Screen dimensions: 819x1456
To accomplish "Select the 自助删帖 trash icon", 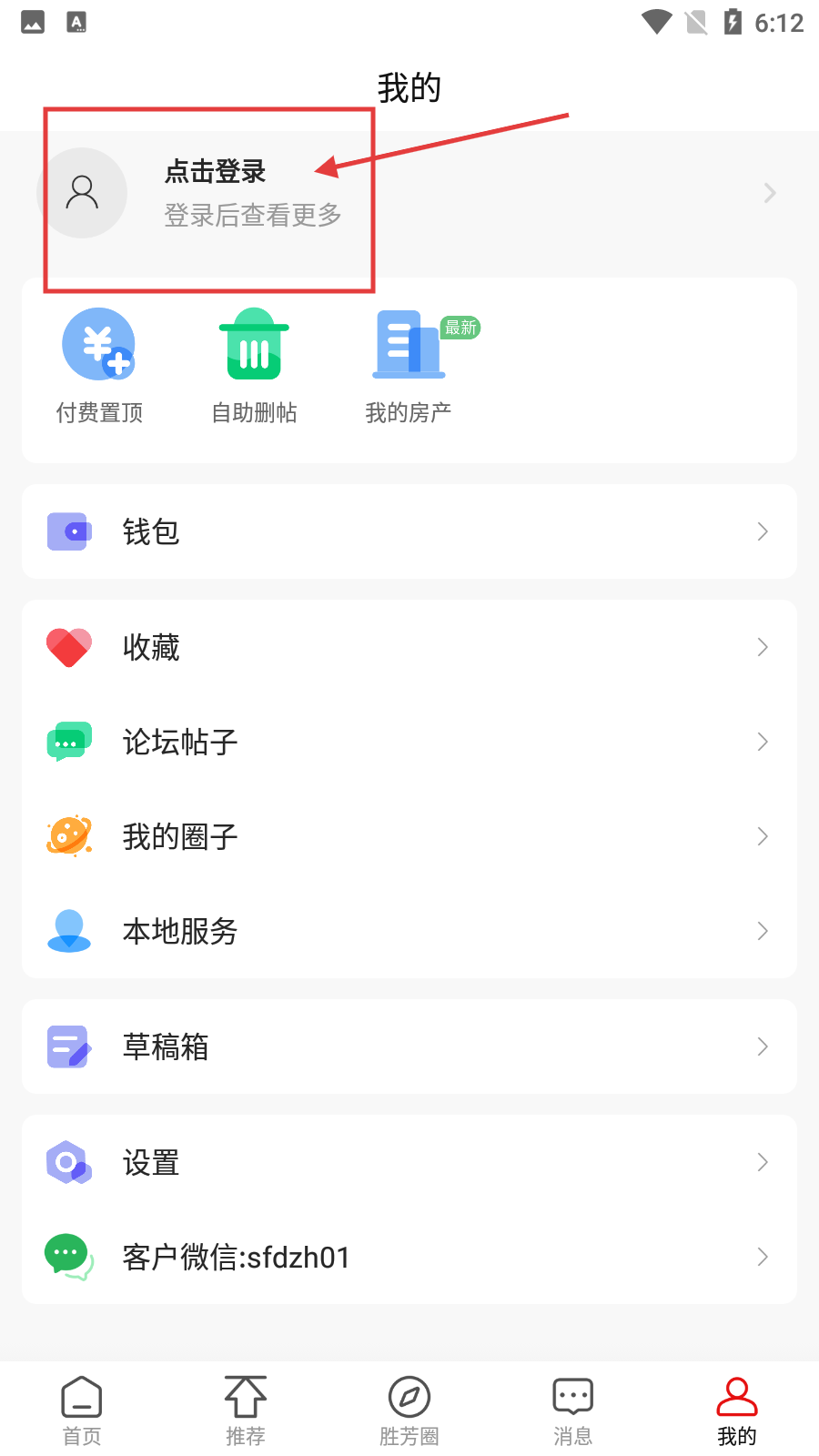I will point(253,344).
